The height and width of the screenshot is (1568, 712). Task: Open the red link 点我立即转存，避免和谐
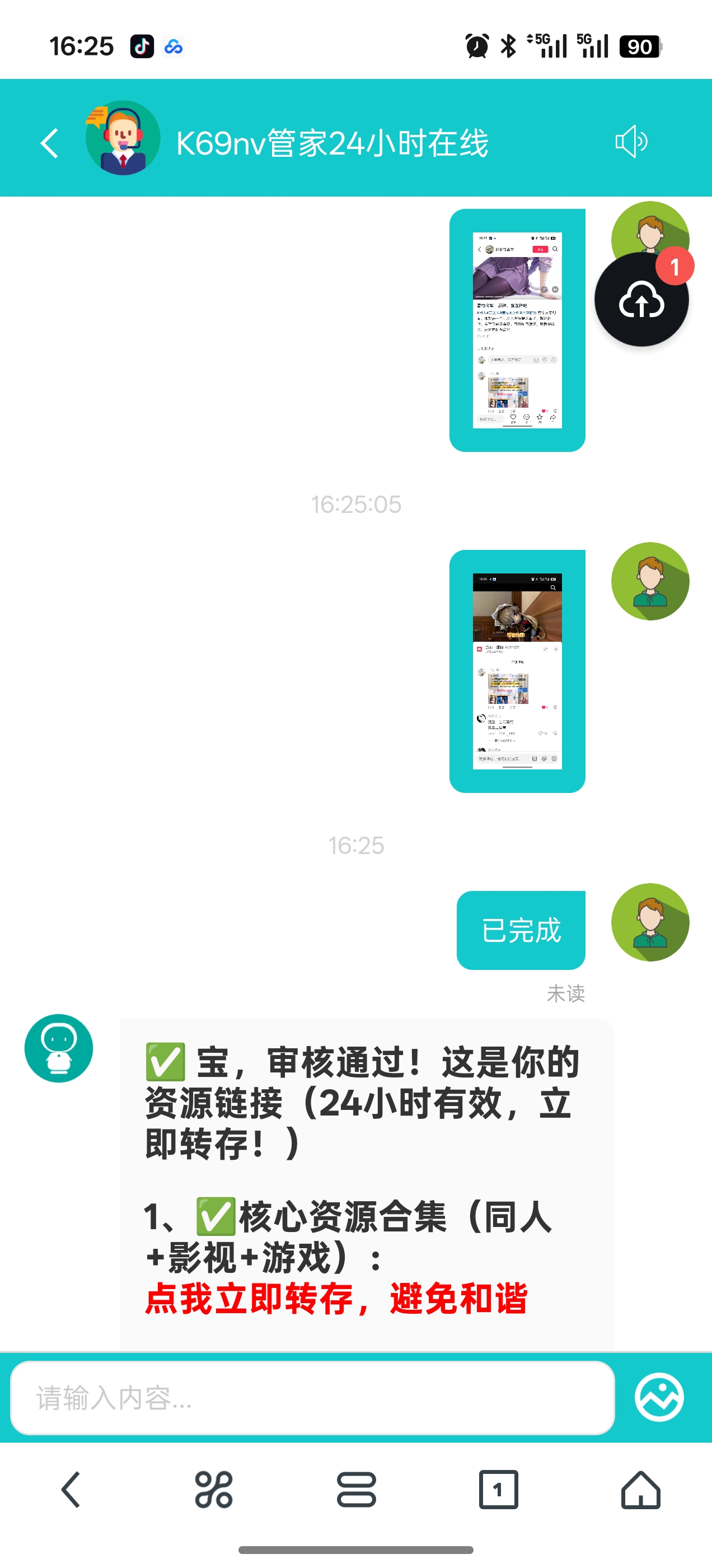(x=336, y=1298)
